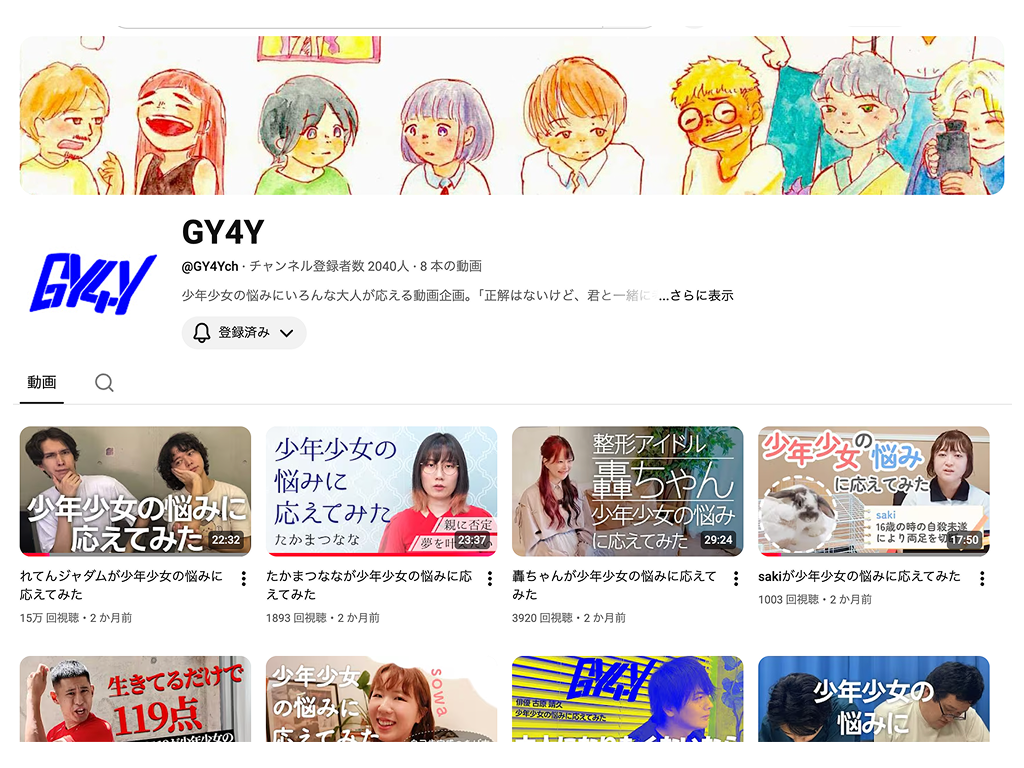This screenshot has width=1024, height=768.
Task: Open options menu for れてんジャダム video
Action: 244,579
